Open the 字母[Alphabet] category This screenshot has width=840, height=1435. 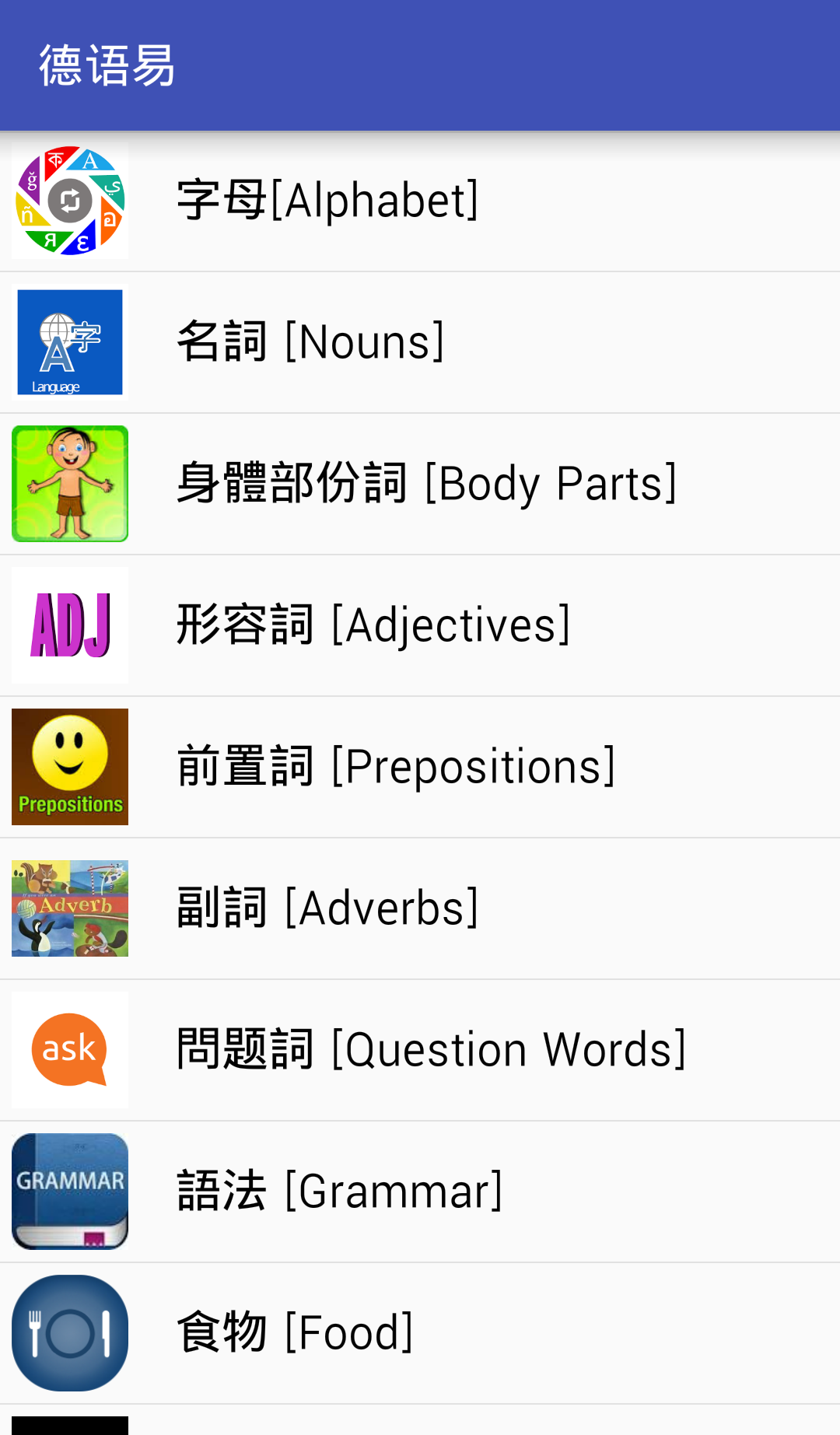coord(327,199)
